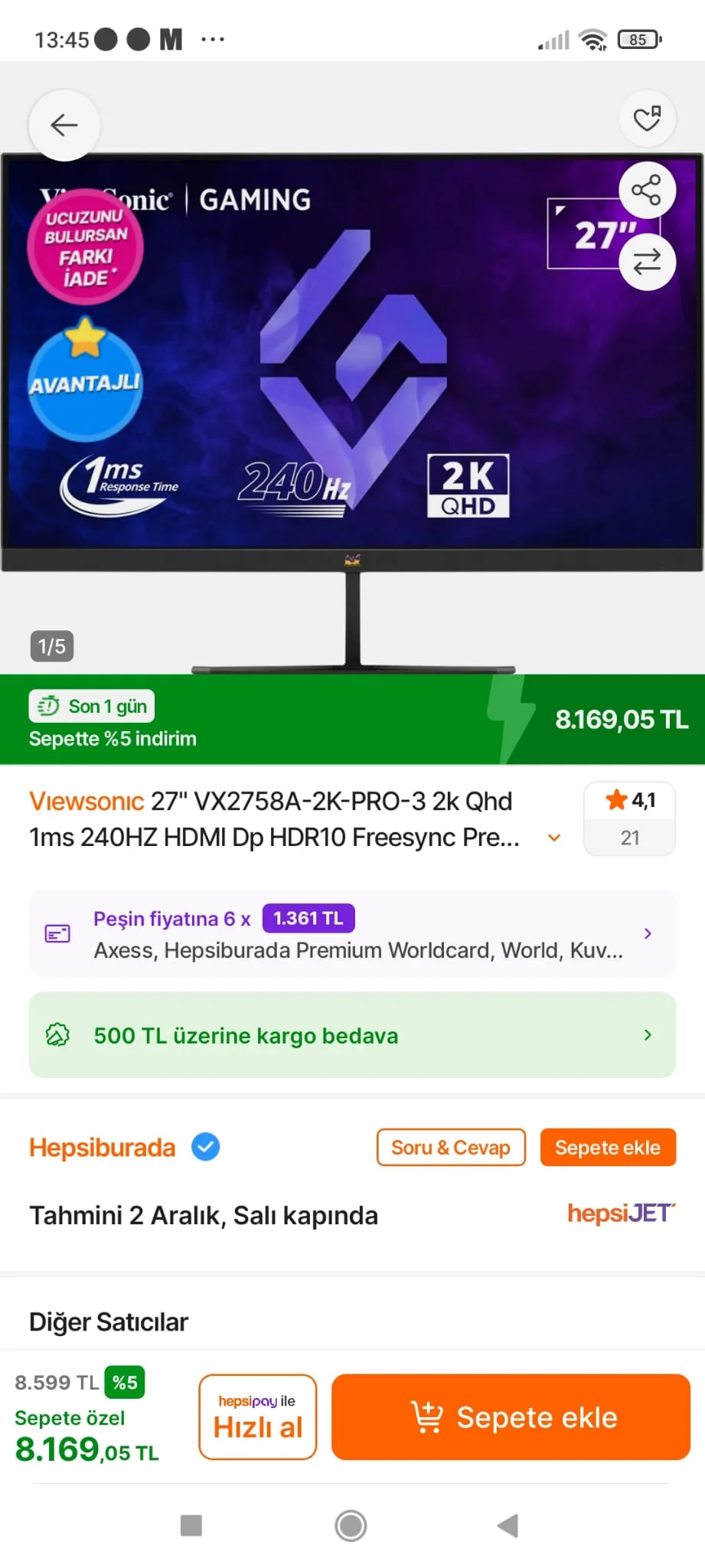Open the Hepsiburada seller page
The height and width of the screenshot is (1568, 705).
(x=103, y=1148)
